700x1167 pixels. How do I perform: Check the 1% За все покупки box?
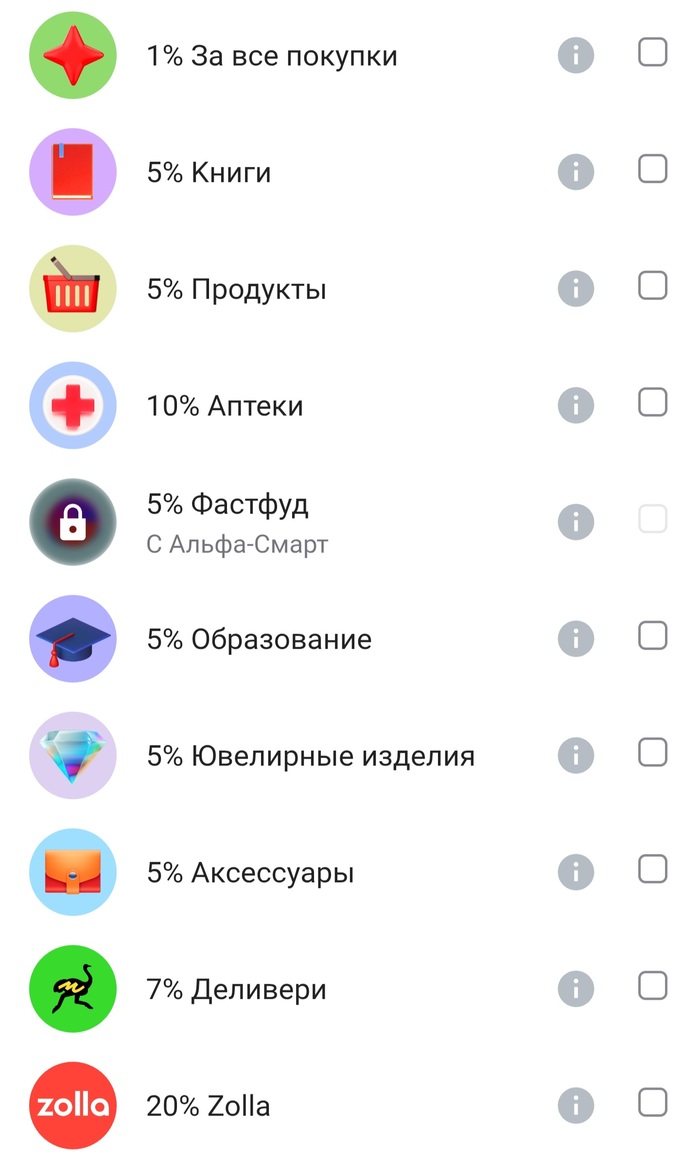point(652,52)
